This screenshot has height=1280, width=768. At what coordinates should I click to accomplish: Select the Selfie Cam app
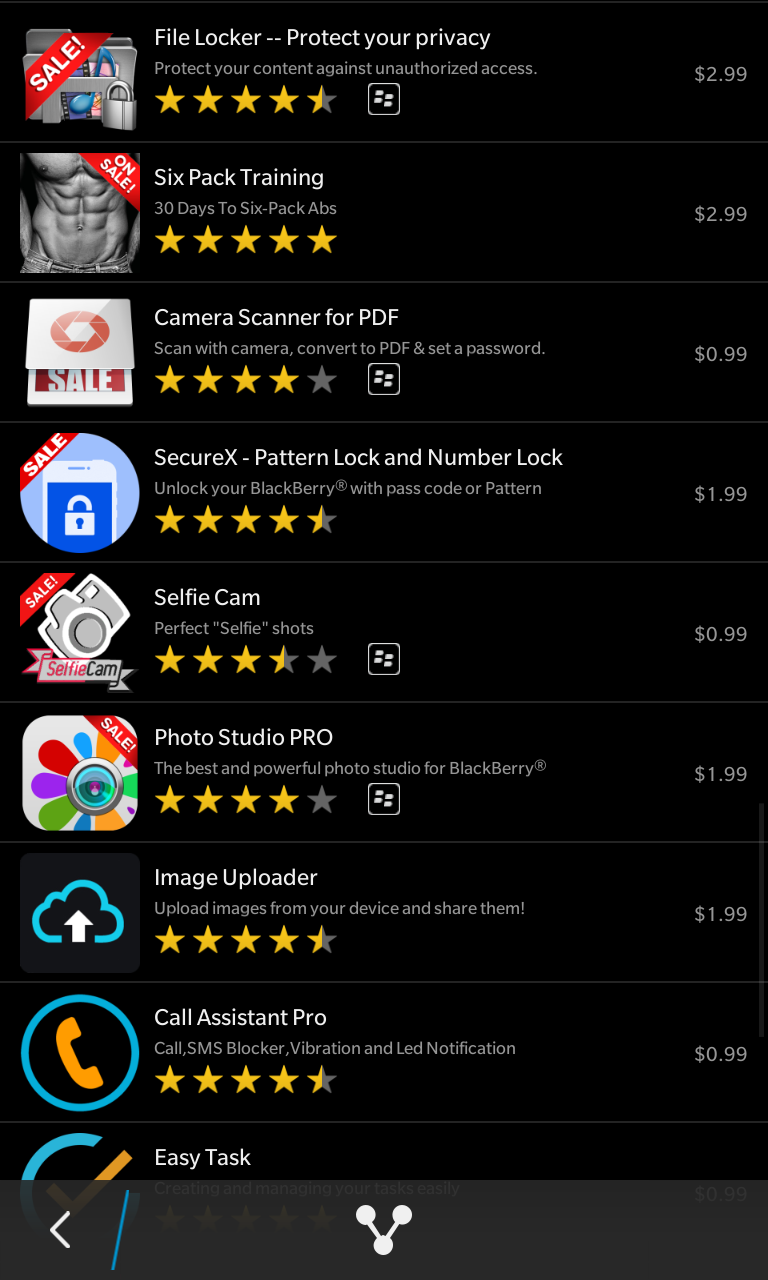[x=384, y=633]
